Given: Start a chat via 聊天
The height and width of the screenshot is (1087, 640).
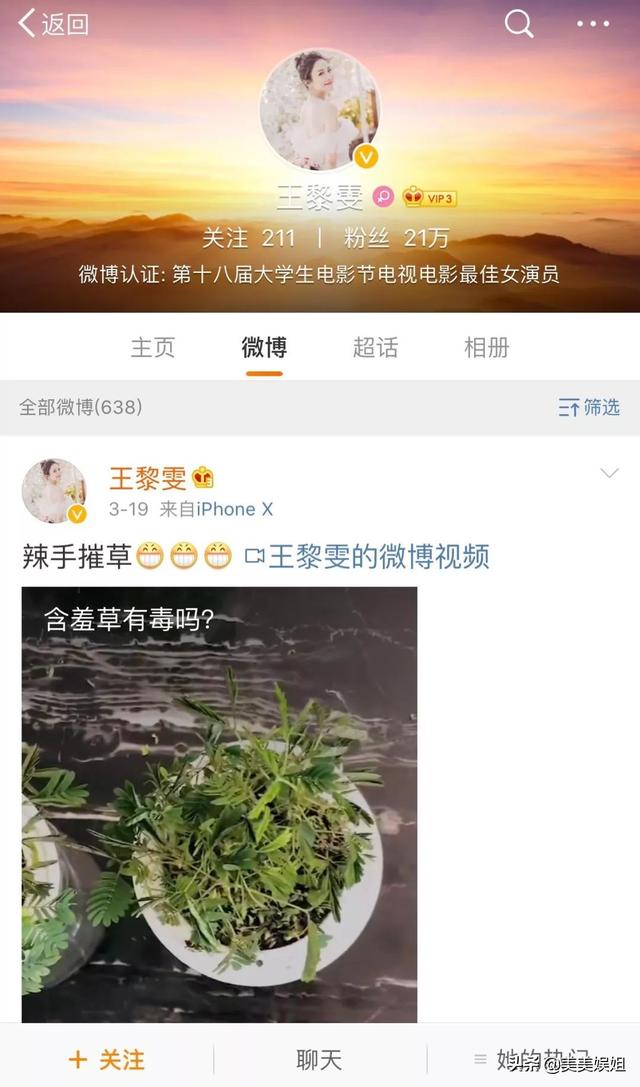Looking at the screenshot, I should pos(319,1060).
